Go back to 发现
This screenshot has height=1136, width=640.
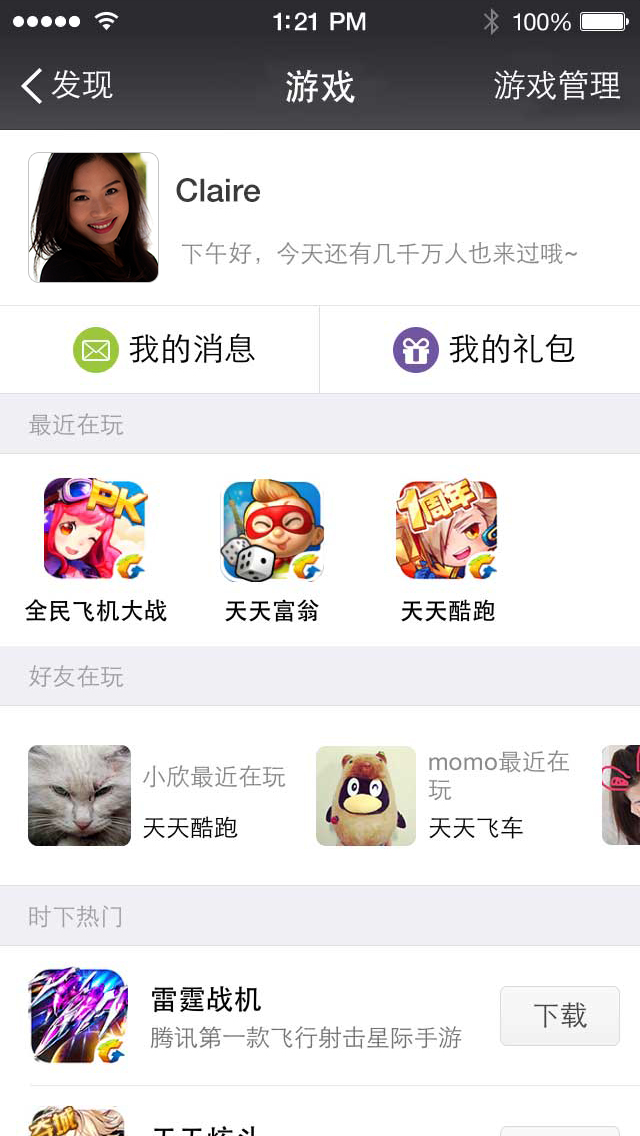[67, 85]
